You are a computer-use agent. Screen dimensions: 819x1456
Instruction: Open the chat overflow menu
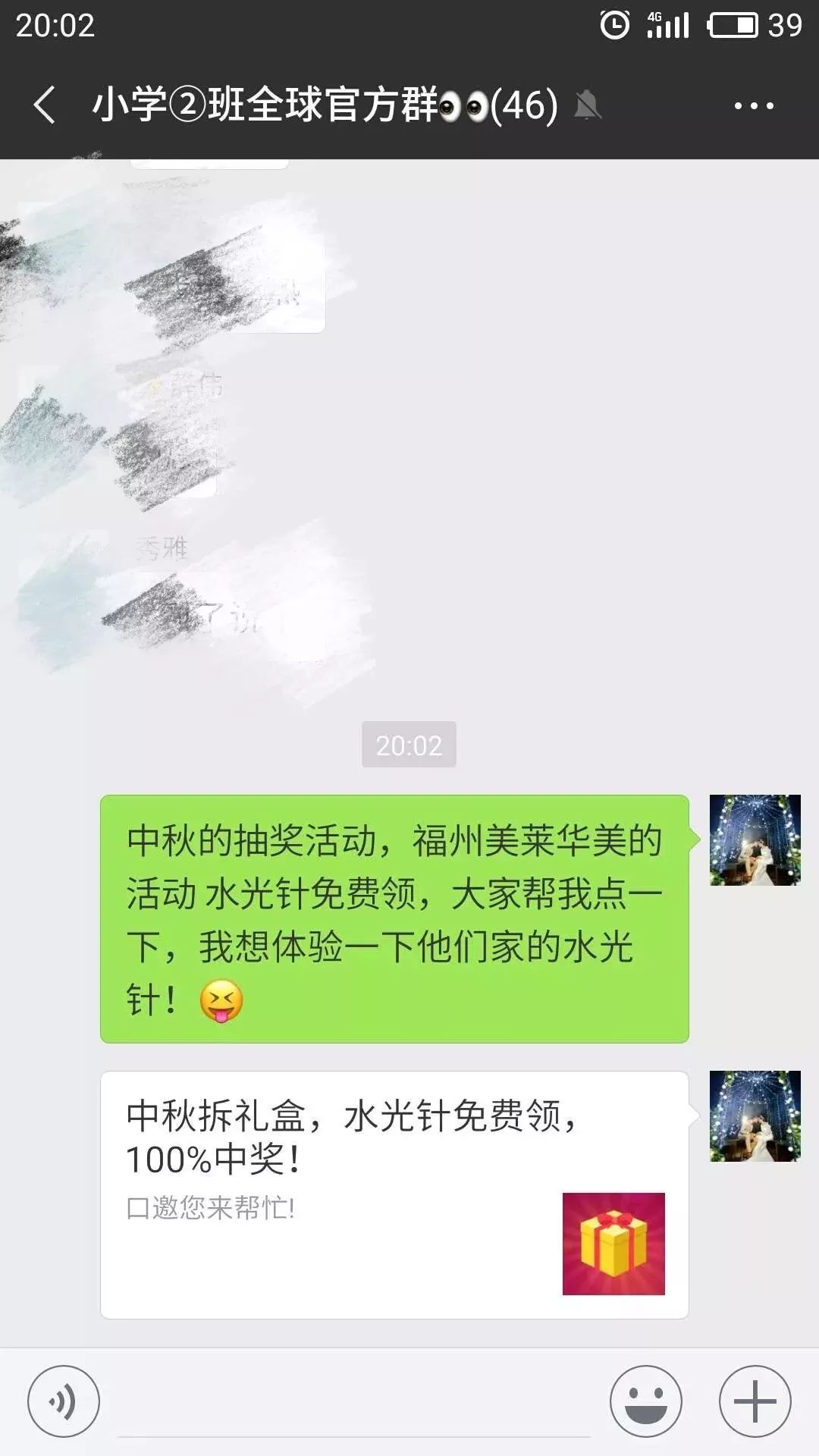(x=754, y=106)
